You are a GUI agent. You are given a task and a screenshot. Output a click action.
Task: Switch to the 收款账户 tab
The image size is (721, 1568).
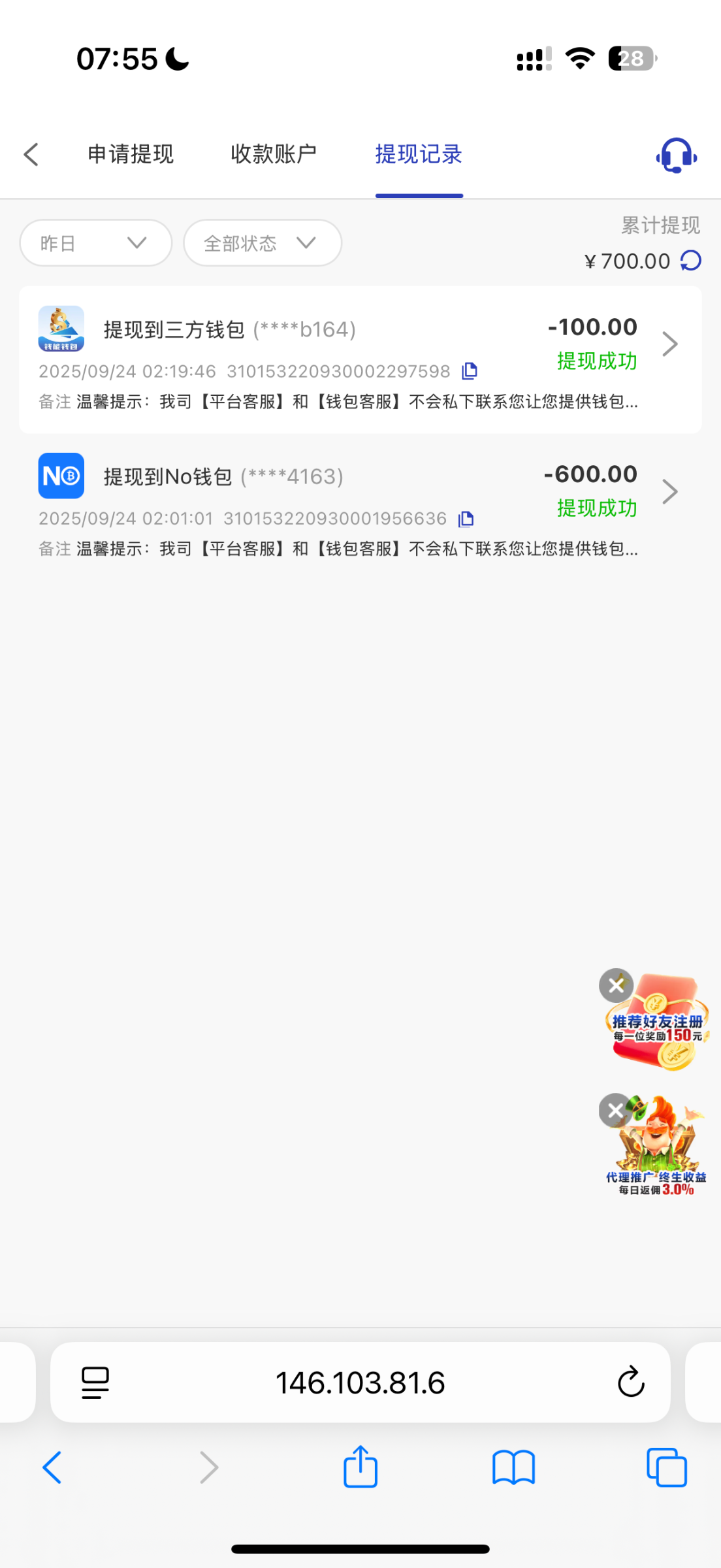tap(274, 155)
